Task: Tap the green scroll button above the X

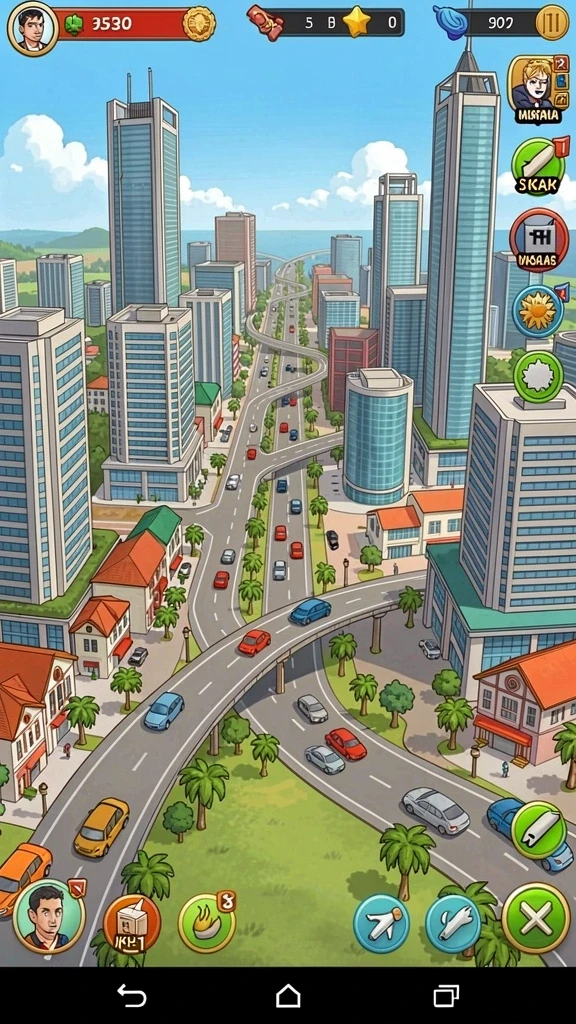Action: pos(539,829)
